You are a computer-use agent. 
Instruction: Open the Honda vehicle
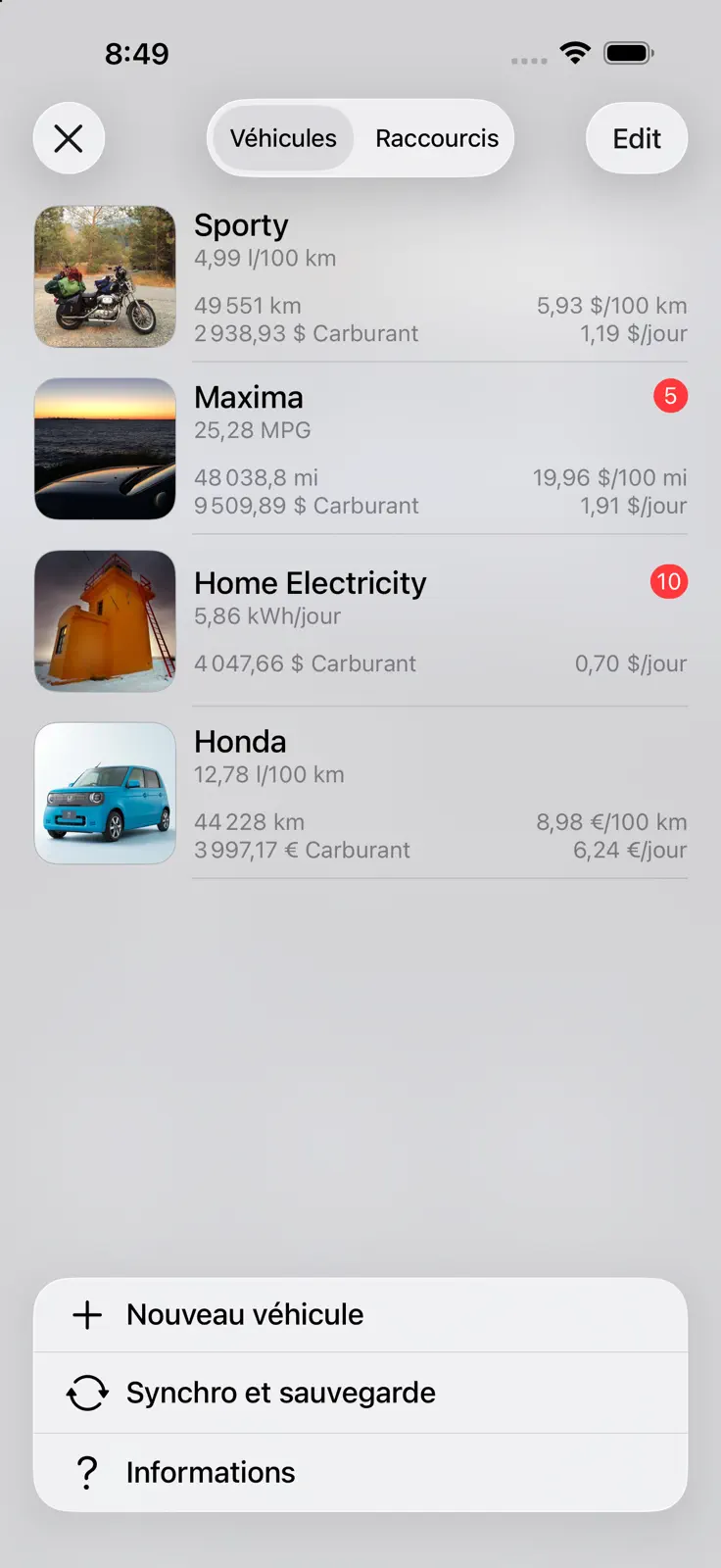click(360, 794)
